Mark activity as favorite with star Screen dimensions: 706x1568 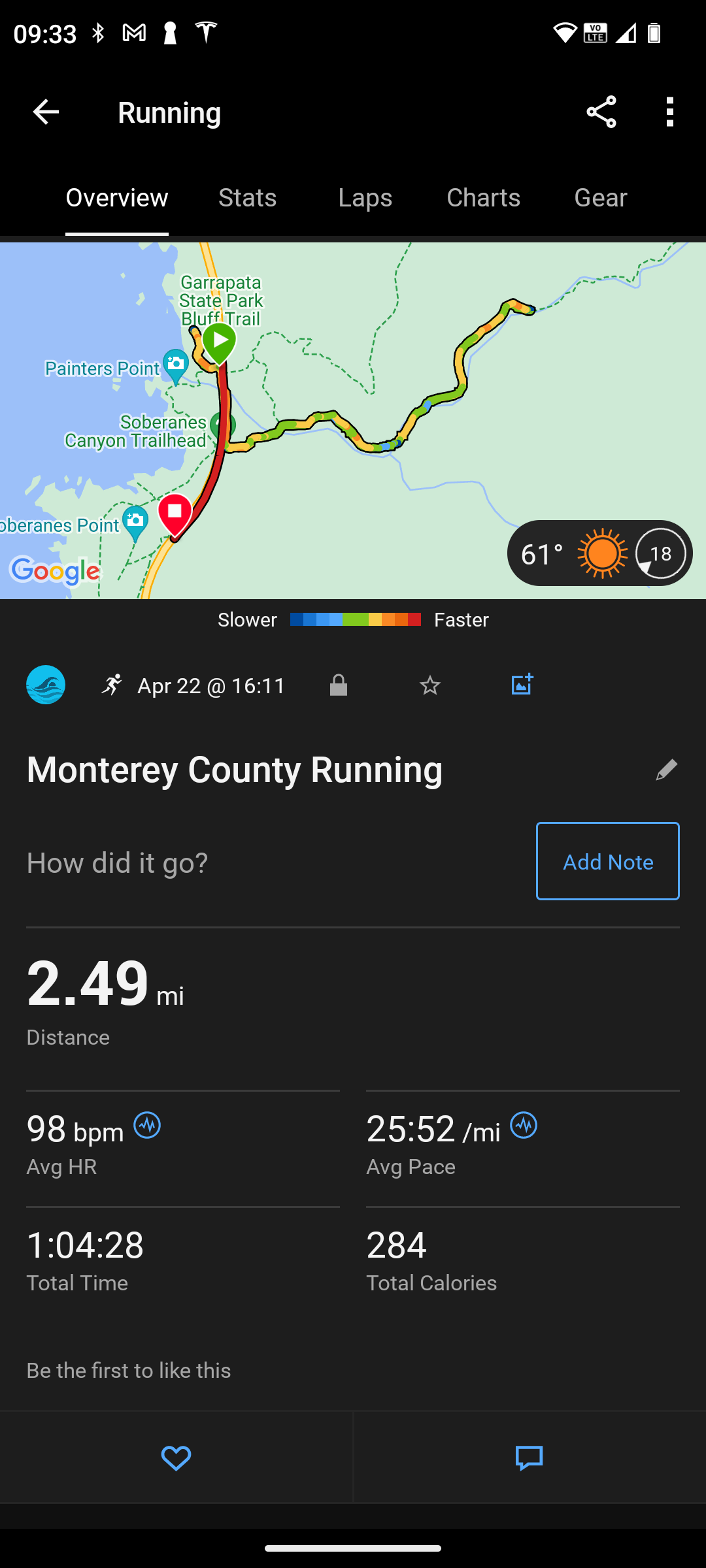point(430,685)
